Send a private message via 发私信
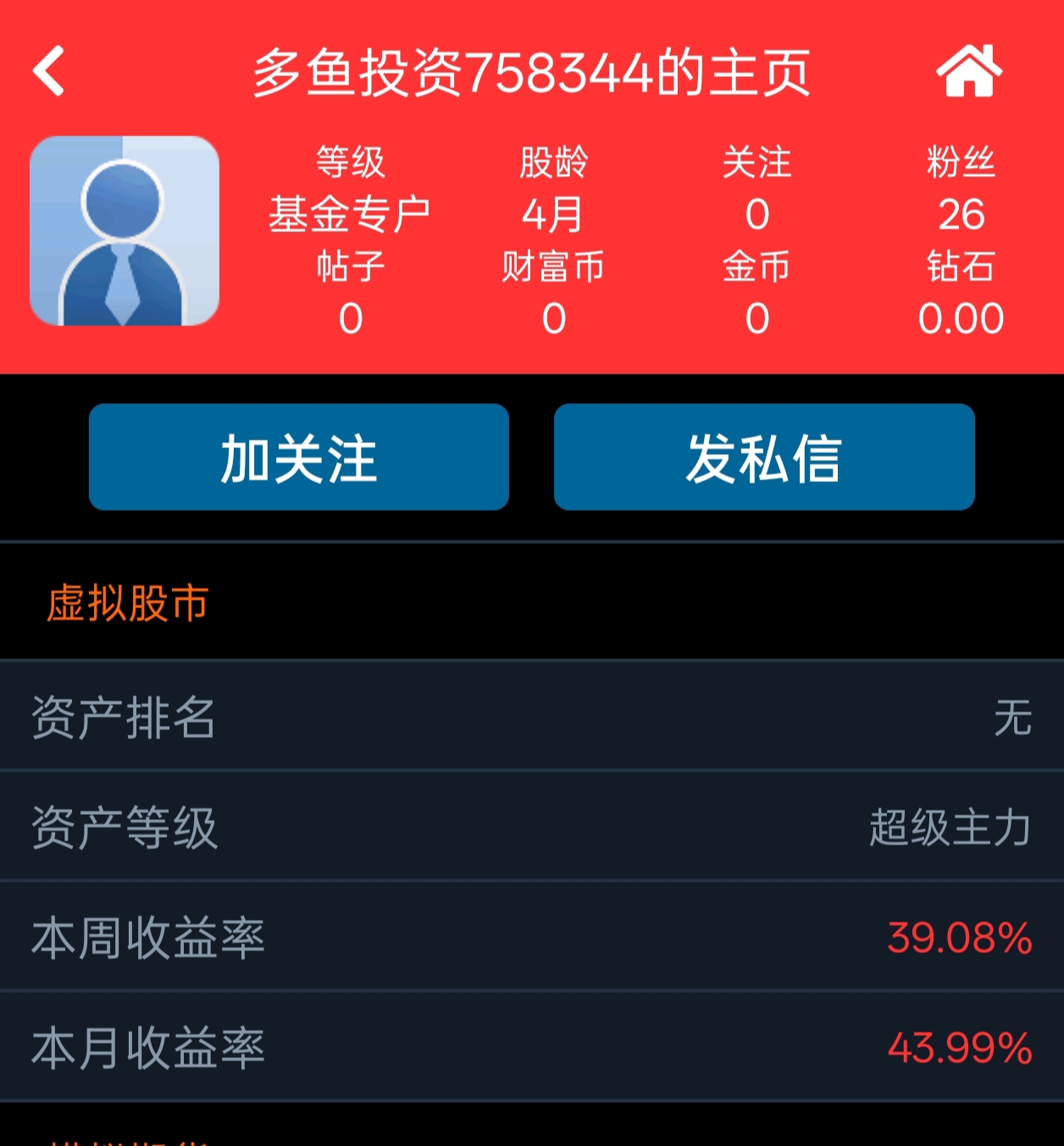 pyautogui.click(x=764, y=457)
